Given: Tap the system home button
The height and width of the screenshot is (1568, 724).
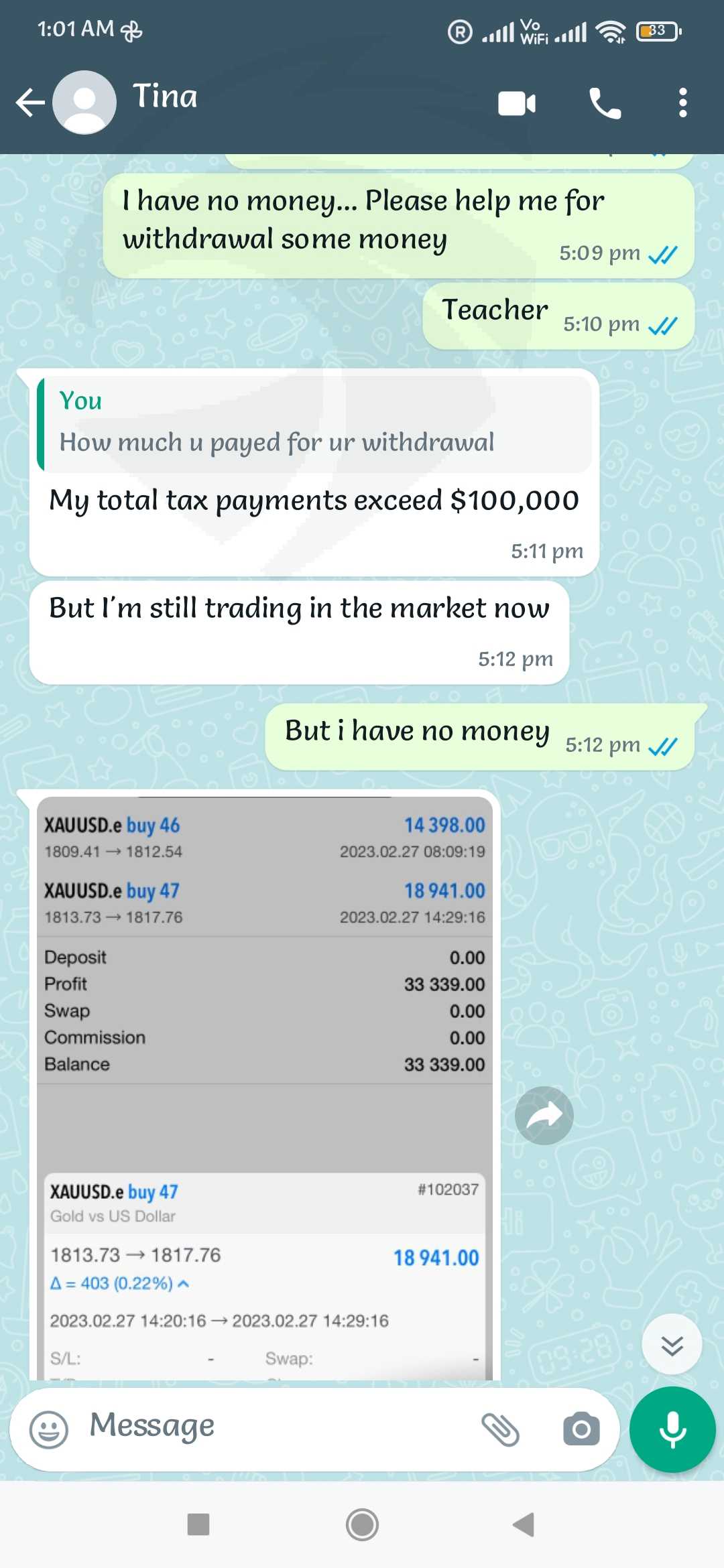Looking at the screenshot, I should tap(362, 1524).
